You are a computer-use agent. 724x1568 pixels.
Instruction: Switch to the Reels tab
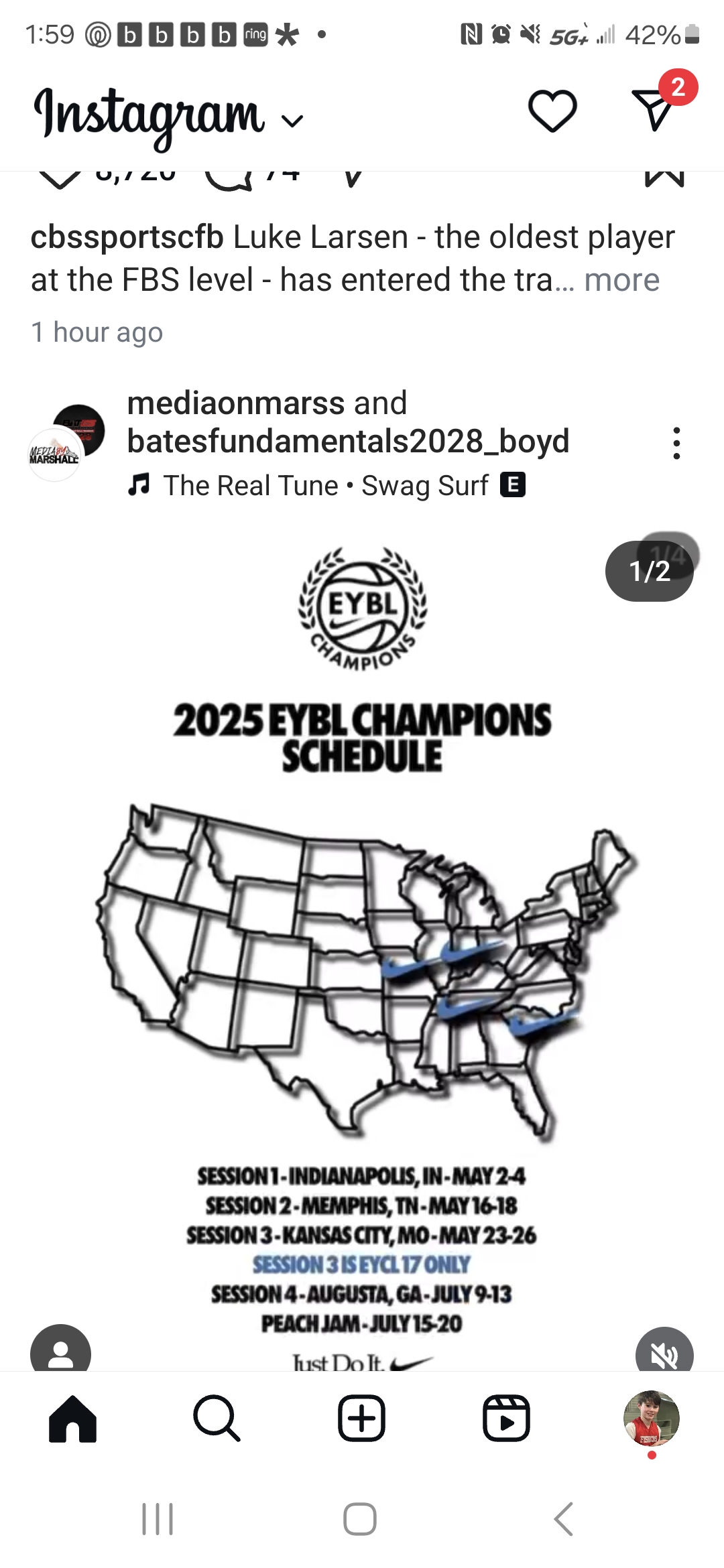pos(507,1418)
